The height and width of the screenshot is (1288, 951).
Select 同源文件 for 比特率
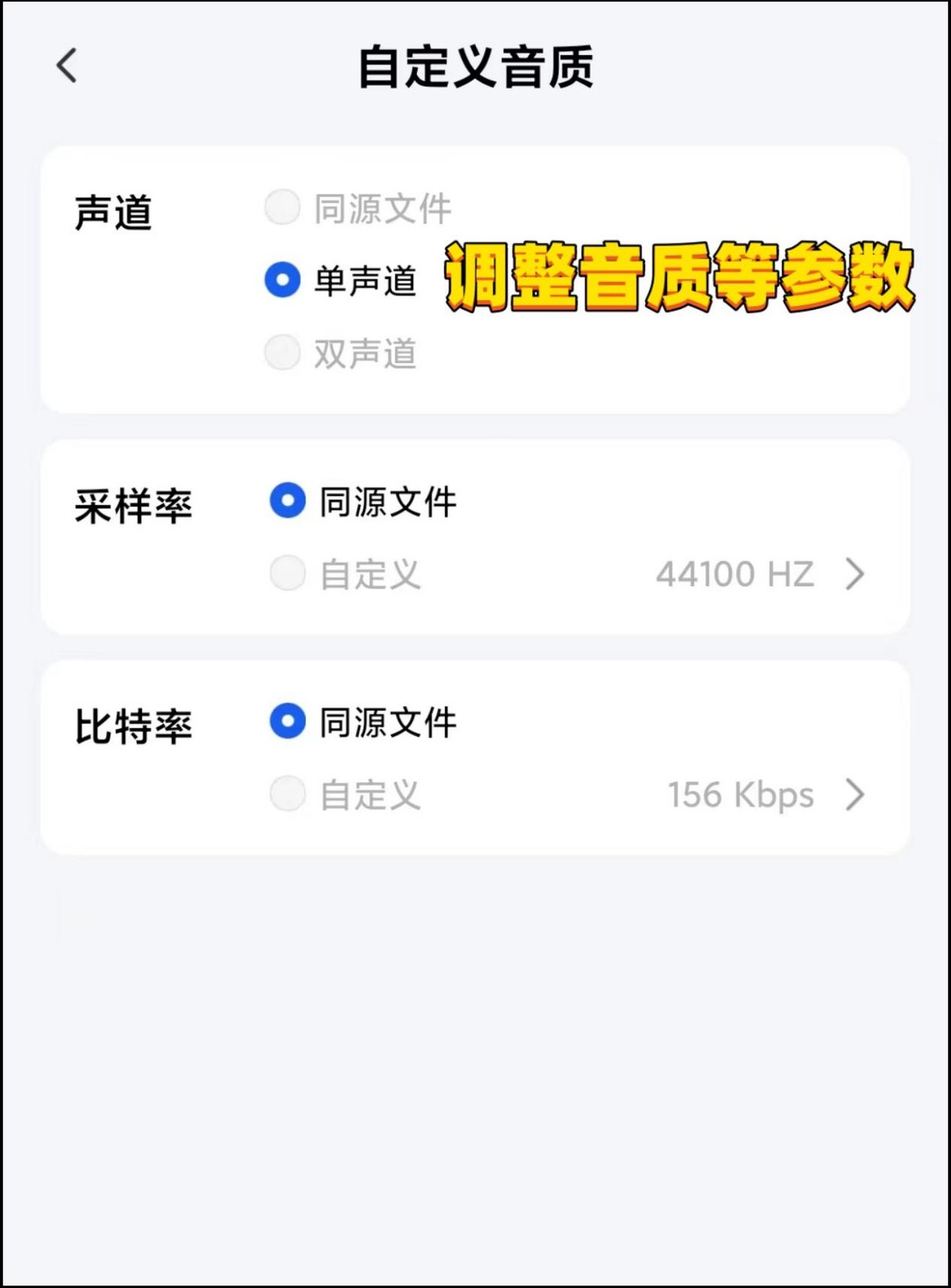(x=287, y=722)
